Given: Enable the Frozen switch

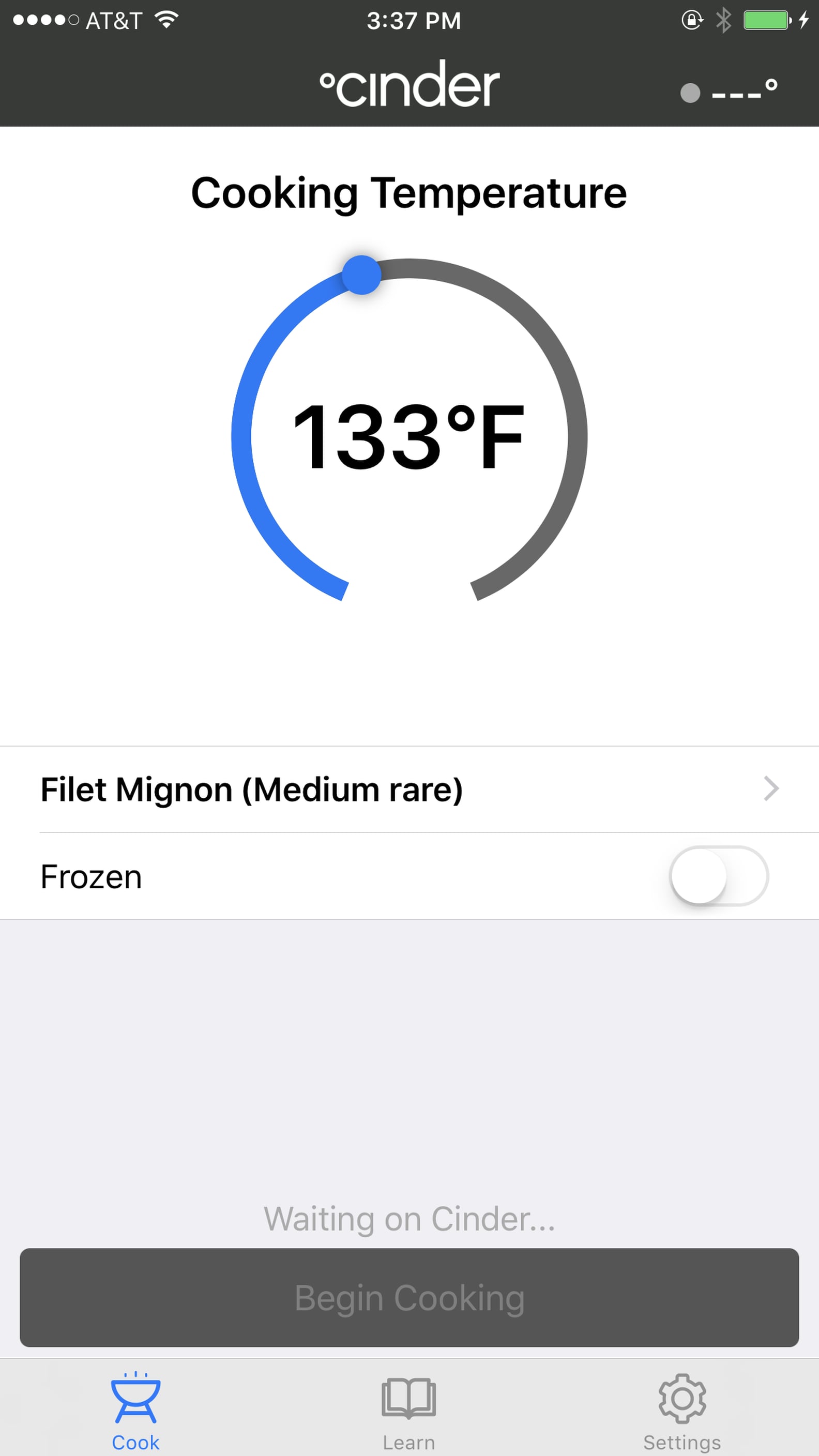Looking at the screenshot, I should [718, 876].
